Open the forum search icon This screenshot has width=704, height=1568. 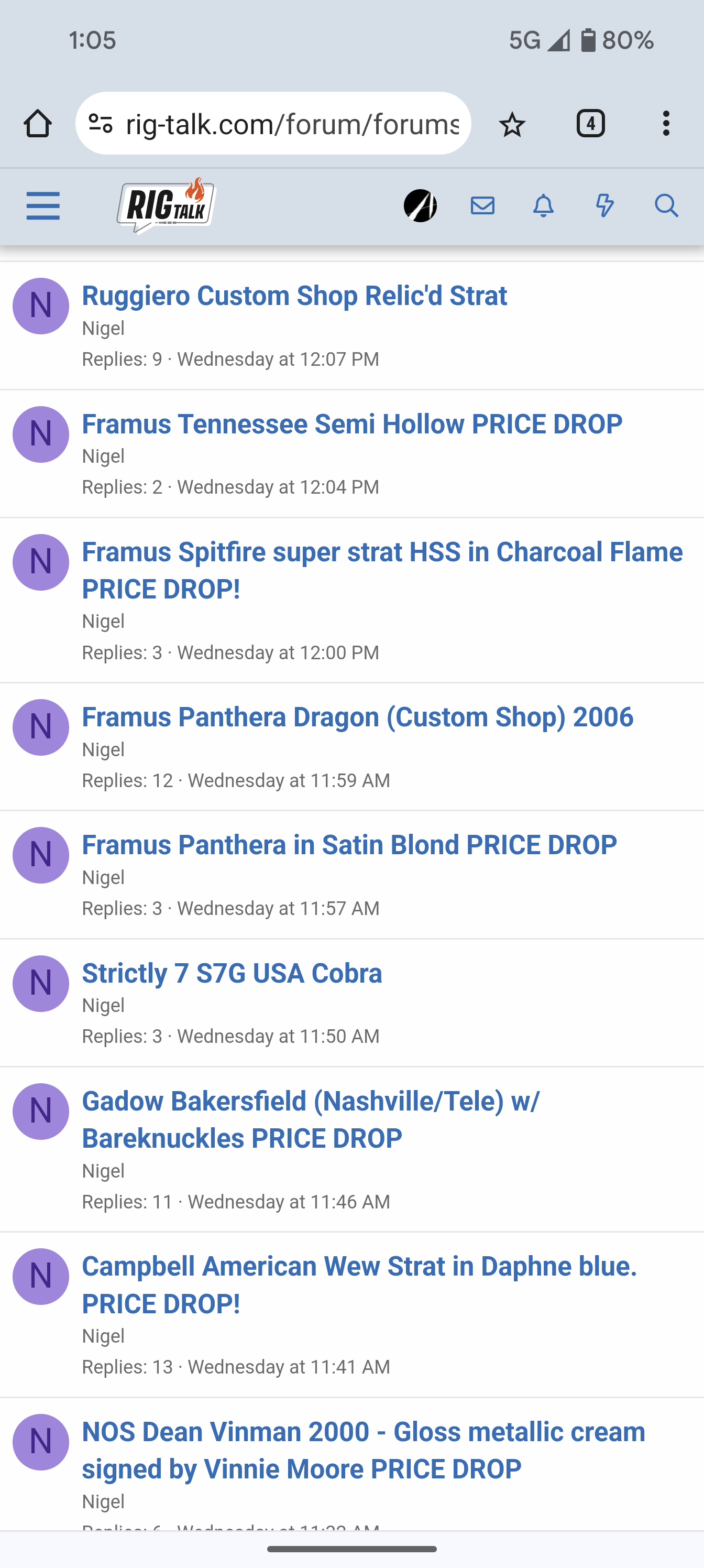pyautogui.click(x=666, y=206)
